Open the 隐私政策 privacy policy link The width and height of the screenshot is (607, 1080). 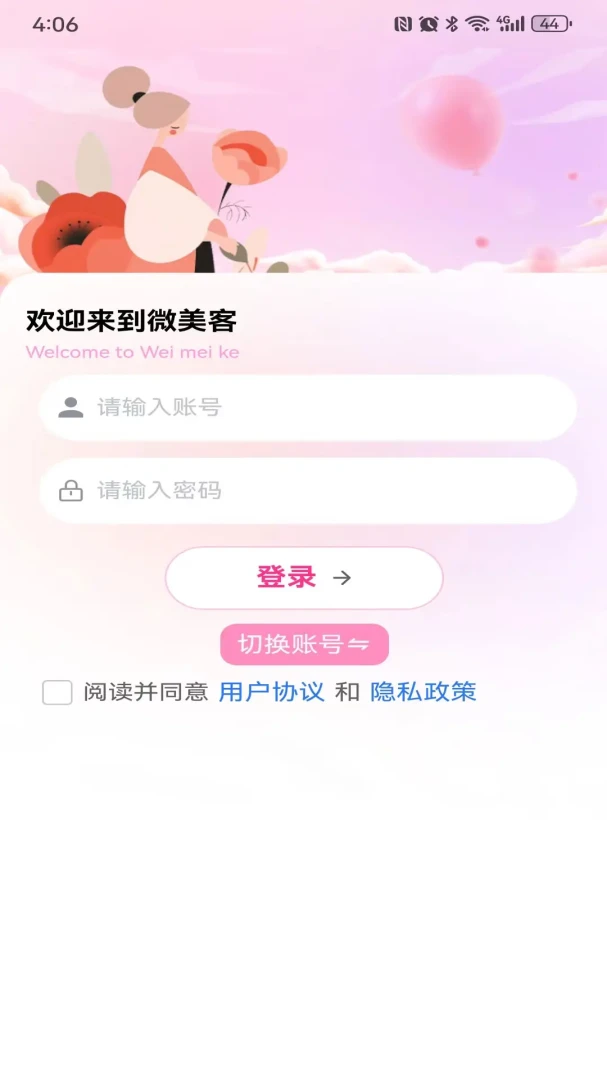click(x=423, y=692)
